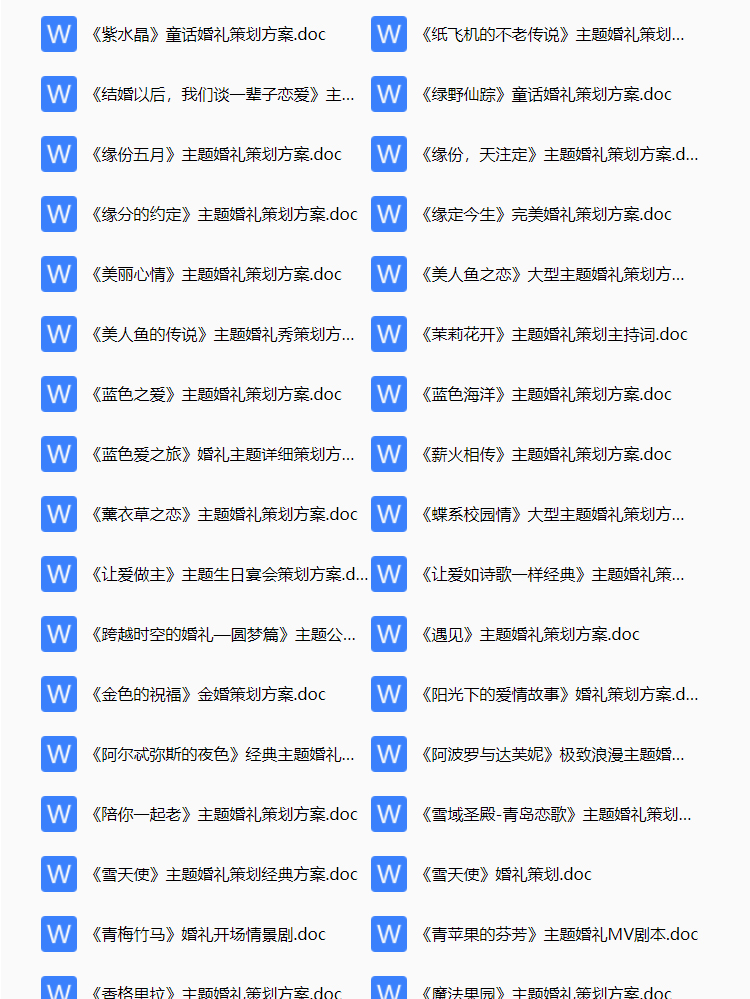Click the Word icon for 《缘份五月》主题婚礼策划方案
This screenshot has height=999, width=750.
58,153
